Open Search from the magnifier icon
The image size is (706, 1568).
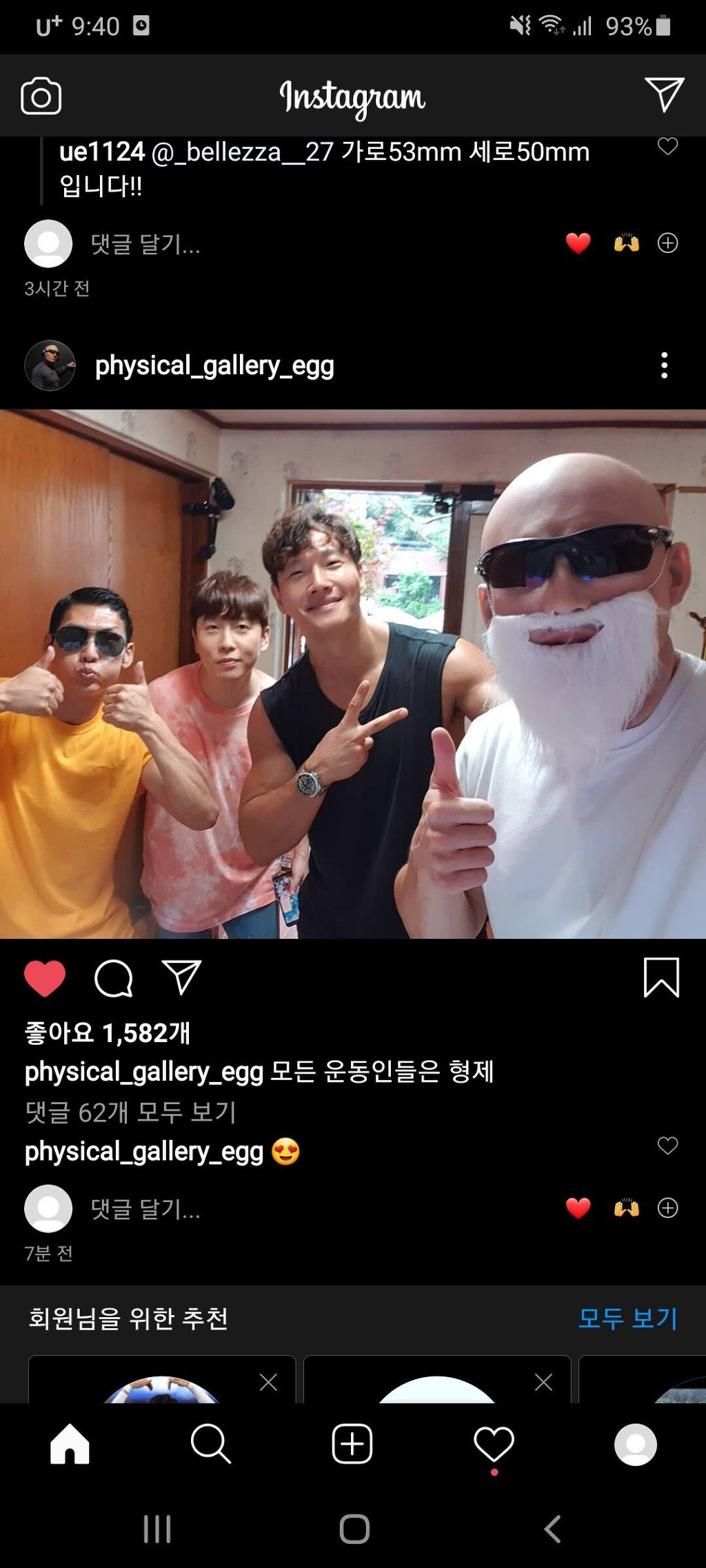[x=212, y=1443]
